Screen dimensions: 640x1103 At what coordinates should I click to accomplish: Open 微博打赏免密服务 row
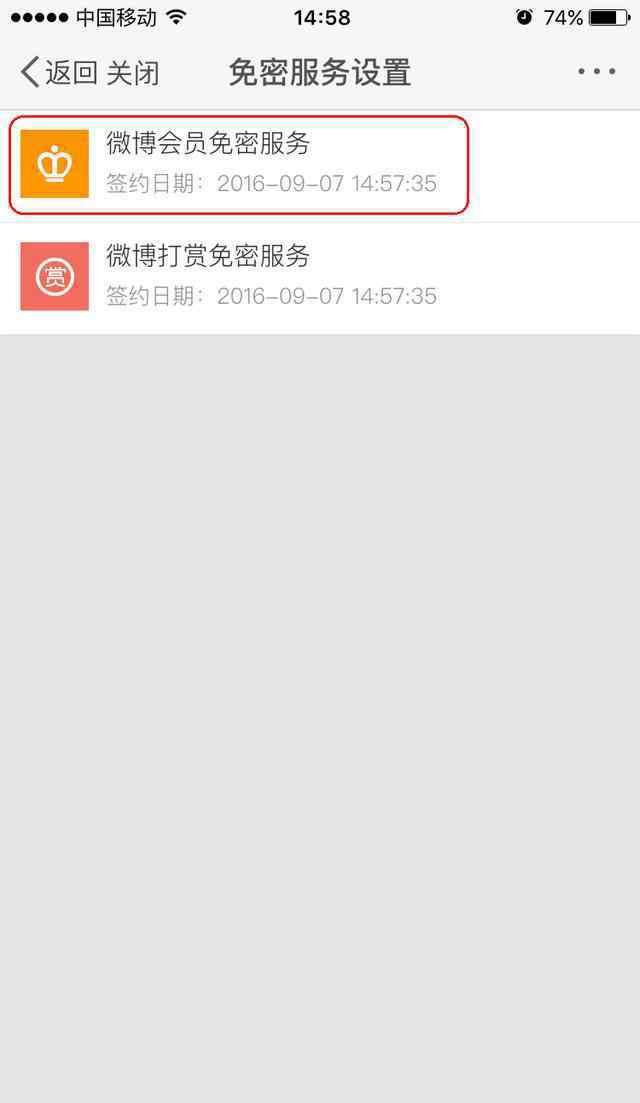pyautogui.click(x=320, y=278)
